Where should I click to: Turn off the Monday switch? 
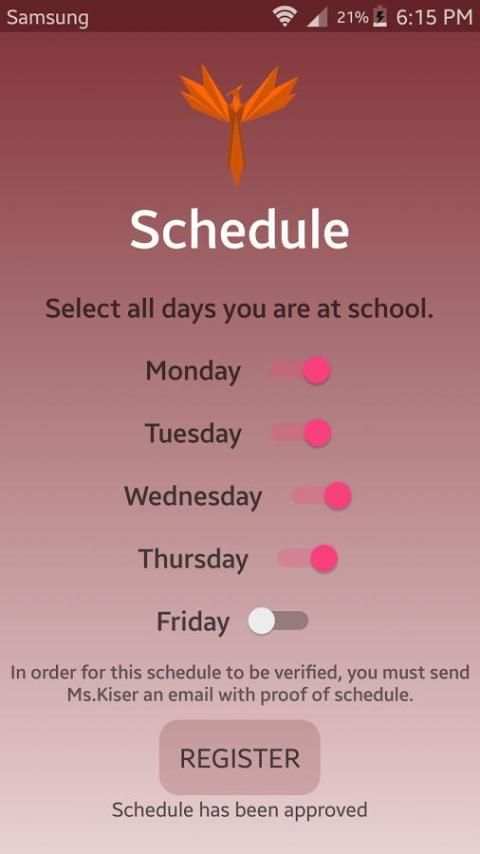click(301, 371)
